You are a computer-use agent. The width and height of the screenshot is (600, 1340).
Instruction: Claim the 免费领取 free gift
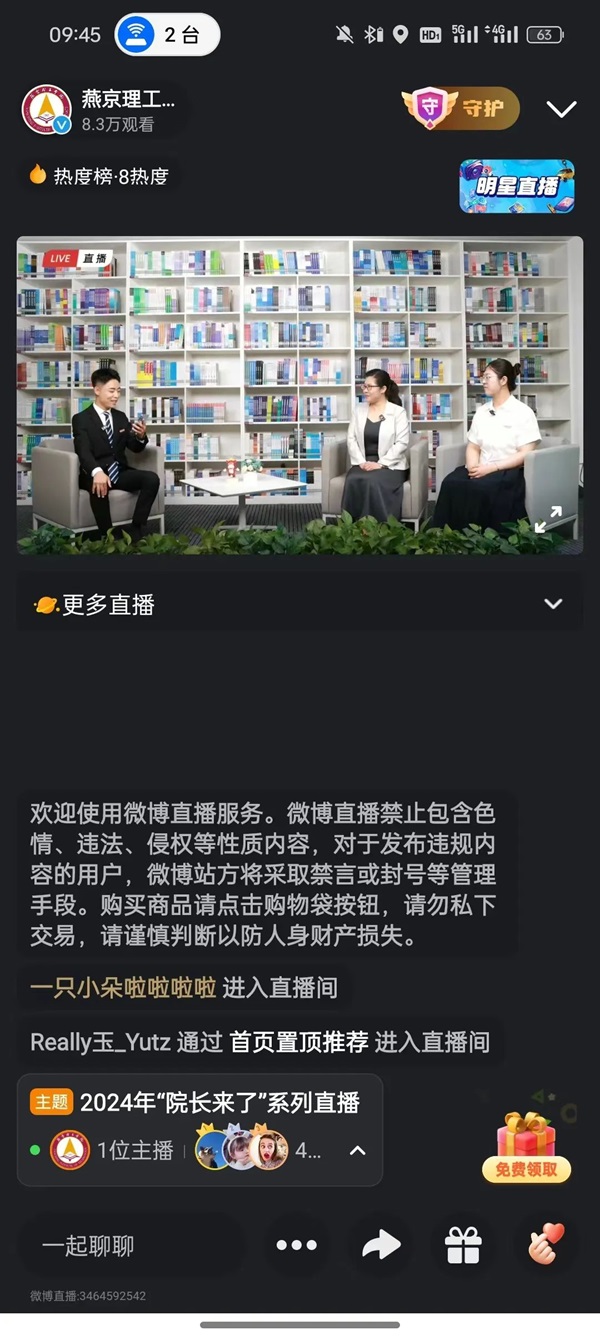coord(527,1147)
